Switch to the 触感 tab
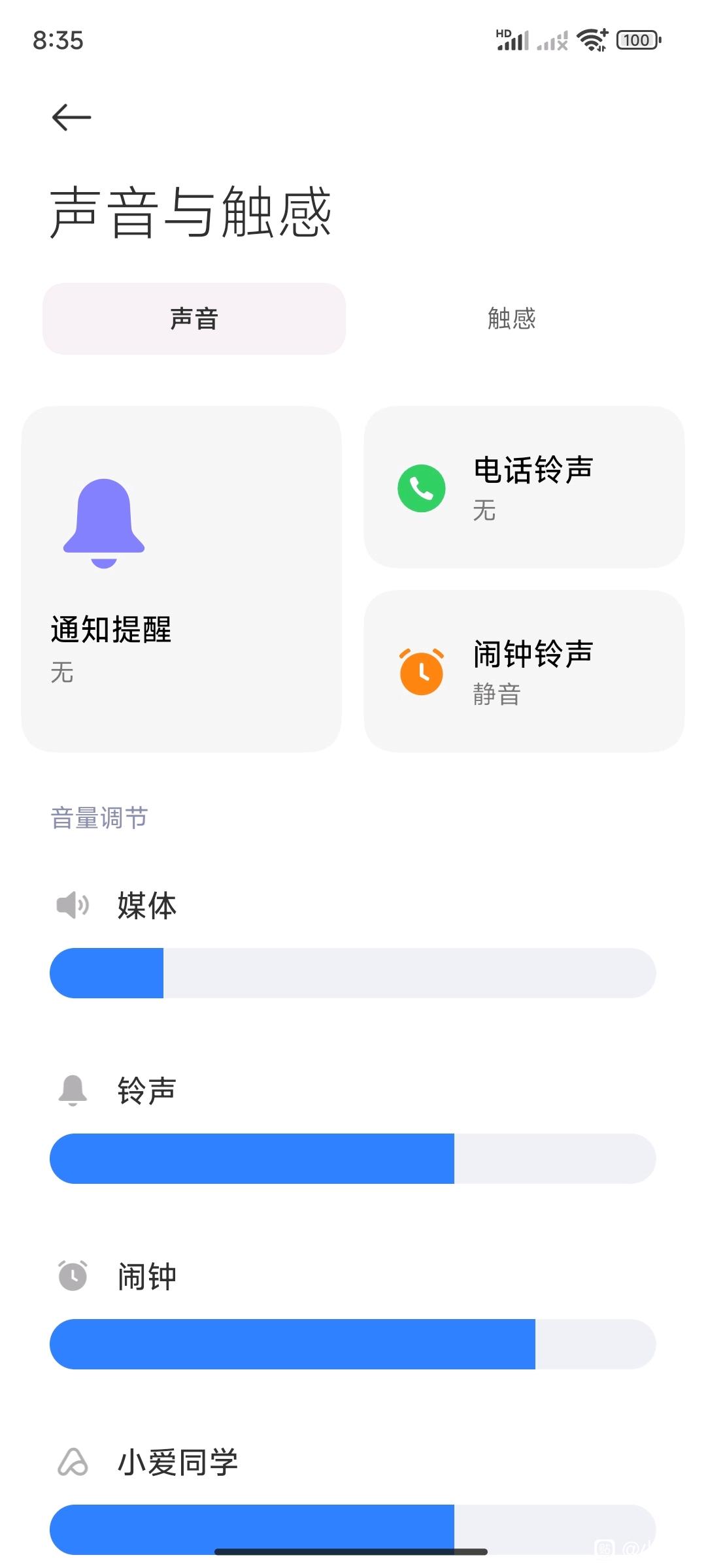 (x=511, y=319)
